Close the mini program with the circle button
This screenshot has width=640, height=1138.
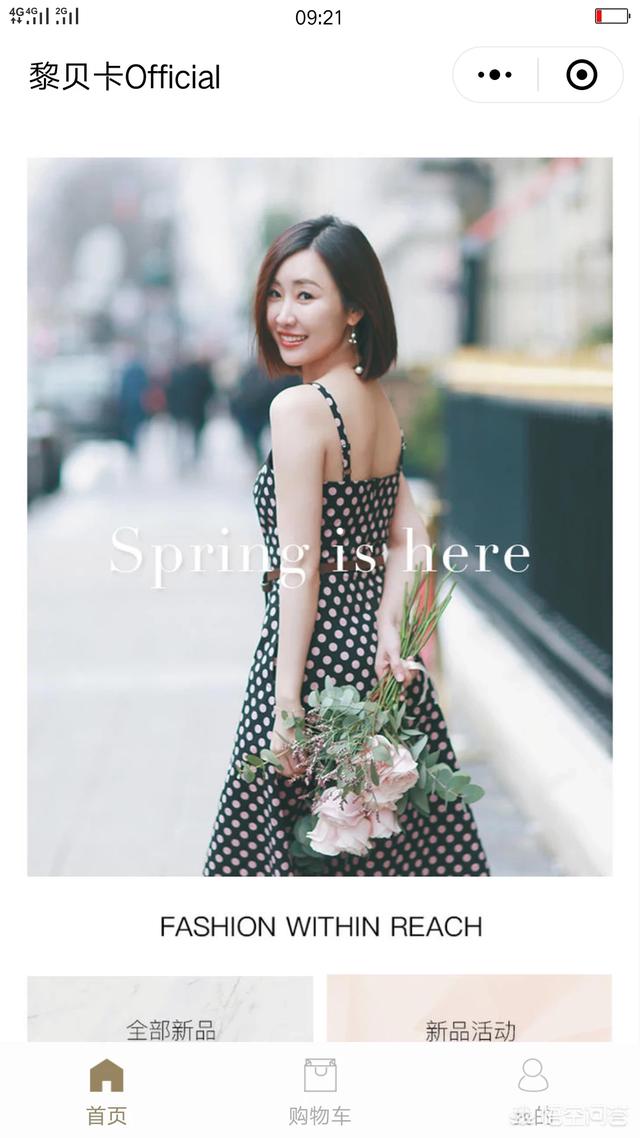[x=581, y=75]
